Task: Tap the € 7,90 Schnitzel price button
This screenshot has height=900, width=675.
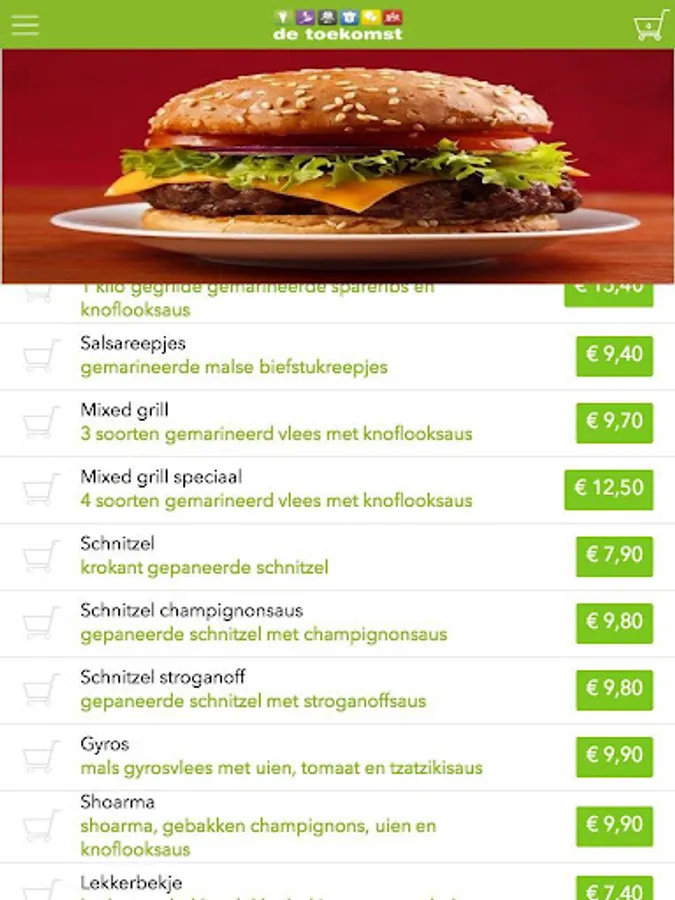Action: 614,557
